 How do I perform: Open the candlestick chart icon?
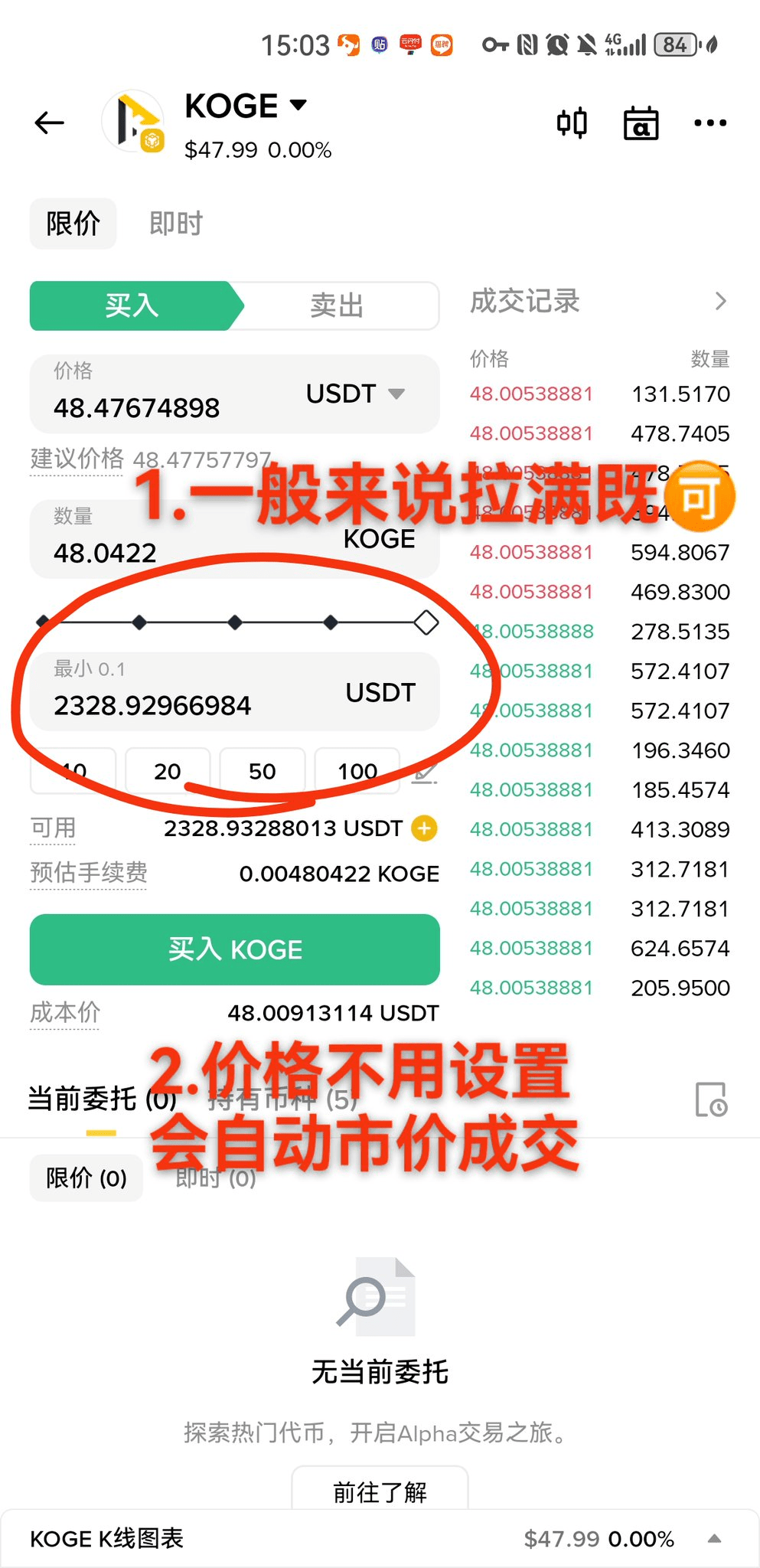coord(572,122)
